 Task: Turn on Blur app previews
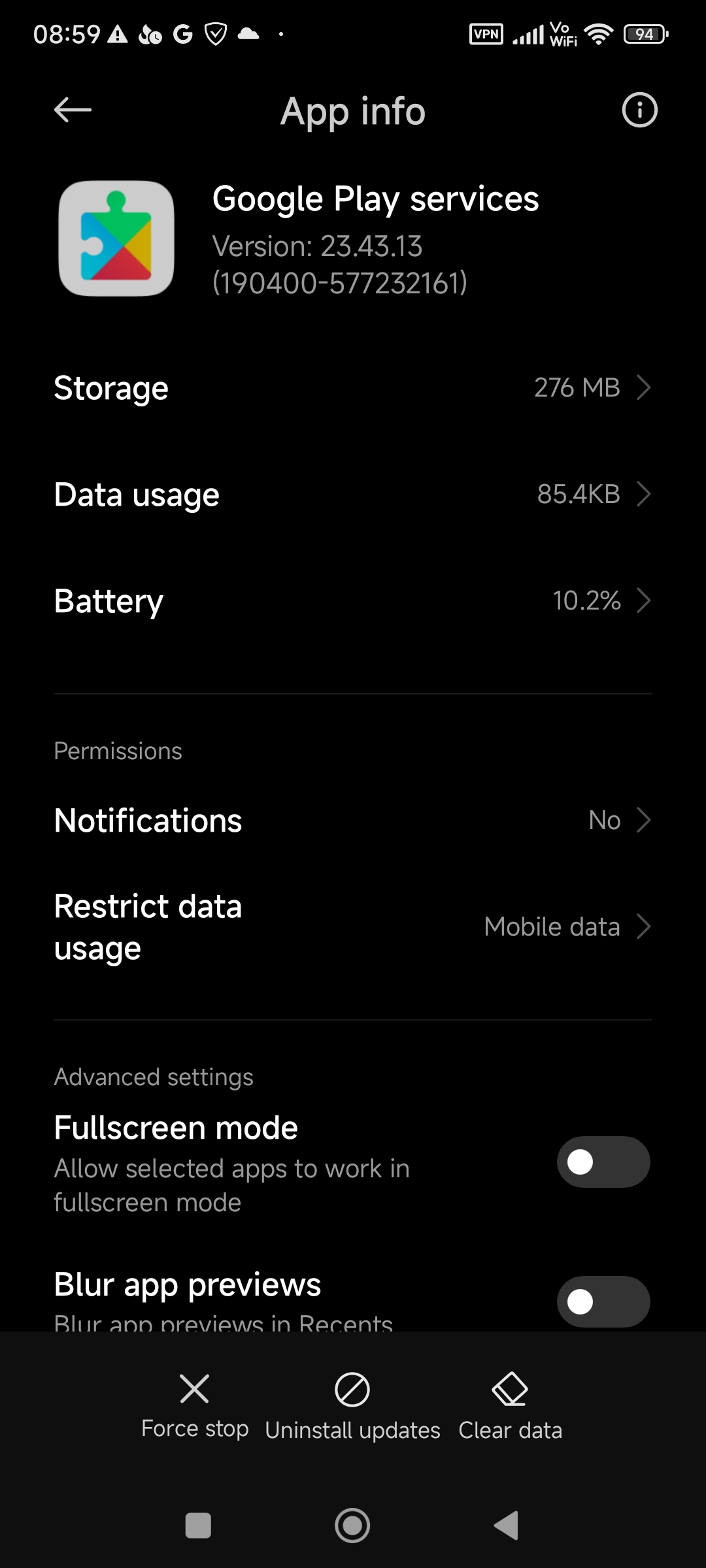[603, 1301]
